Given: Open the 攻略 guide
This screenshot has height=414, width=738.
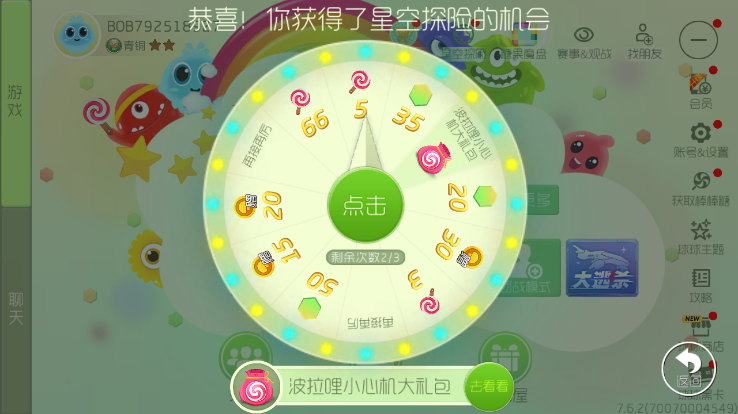Looking at the screenshot, I should click(x=700, y=284).
